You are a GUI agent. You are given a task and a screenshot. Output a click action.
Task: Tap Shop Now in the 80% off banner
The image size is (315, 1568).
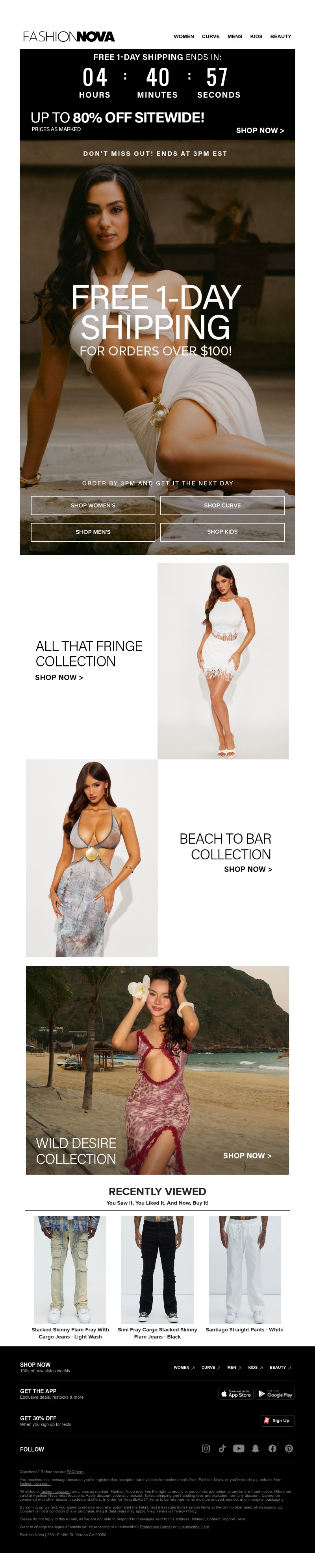tap(259, 131)
